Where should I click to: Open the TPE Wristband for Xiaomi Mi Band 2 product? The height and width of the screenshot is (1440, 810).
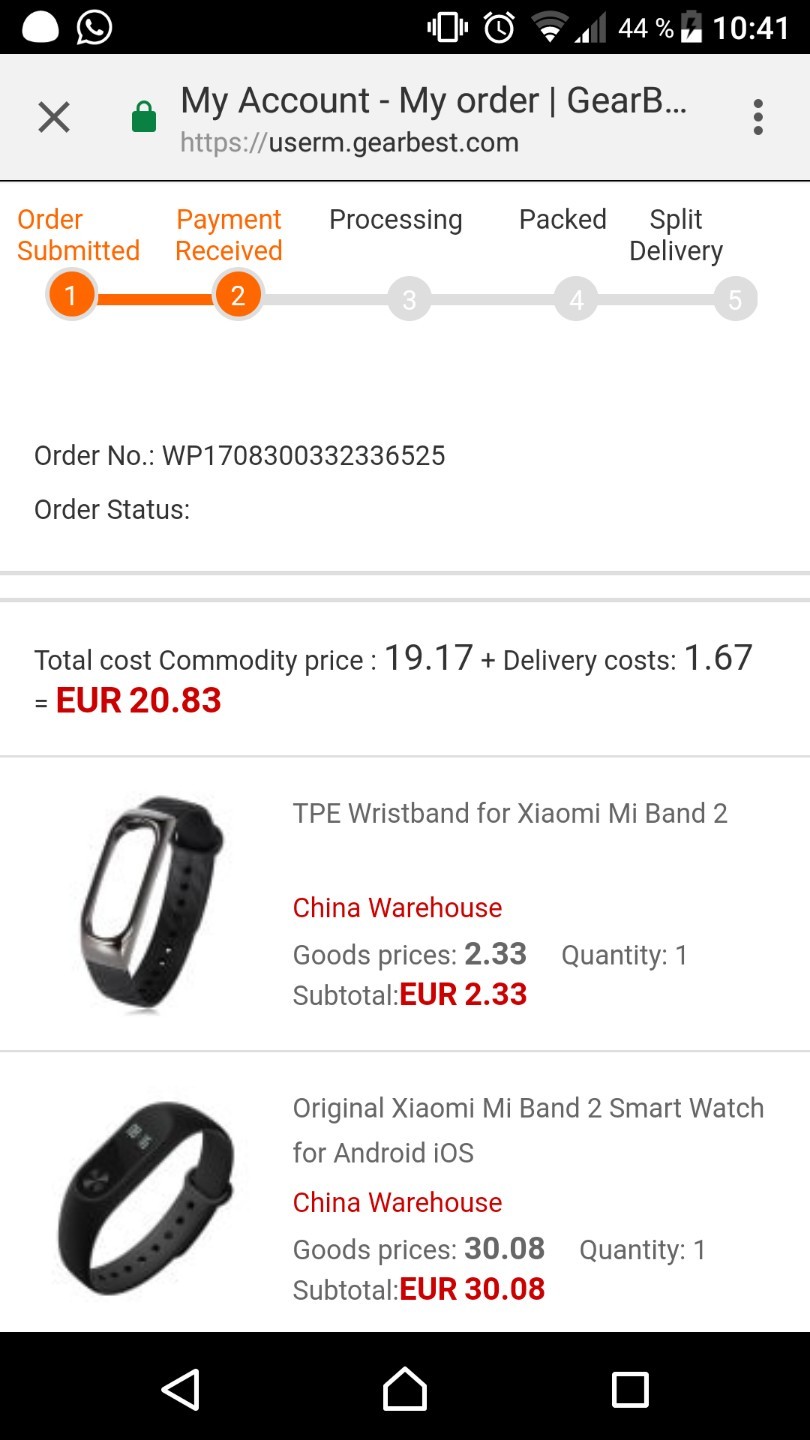pos(510,813)
